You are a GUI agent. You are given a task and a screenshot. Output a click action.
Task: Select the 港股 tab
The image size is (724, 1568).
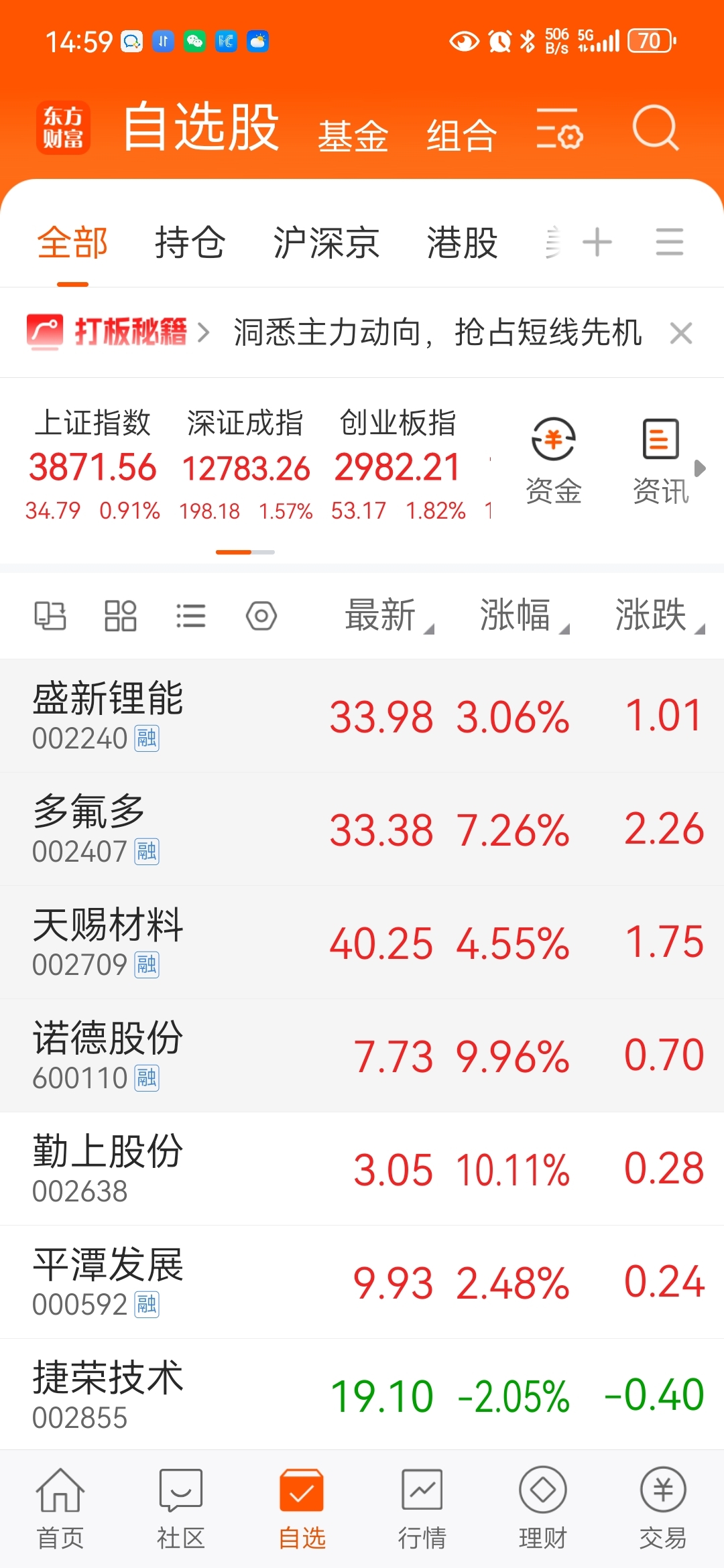(x=463, y=243)
